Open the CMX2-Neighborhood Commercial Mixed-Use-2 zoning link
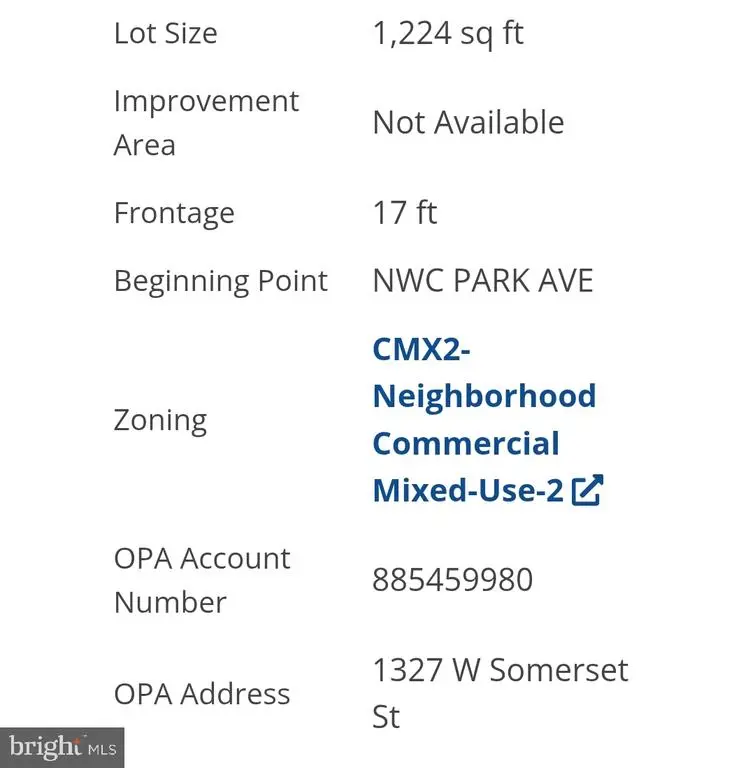The width and height of the screenshot is (755, 768). 484,420
